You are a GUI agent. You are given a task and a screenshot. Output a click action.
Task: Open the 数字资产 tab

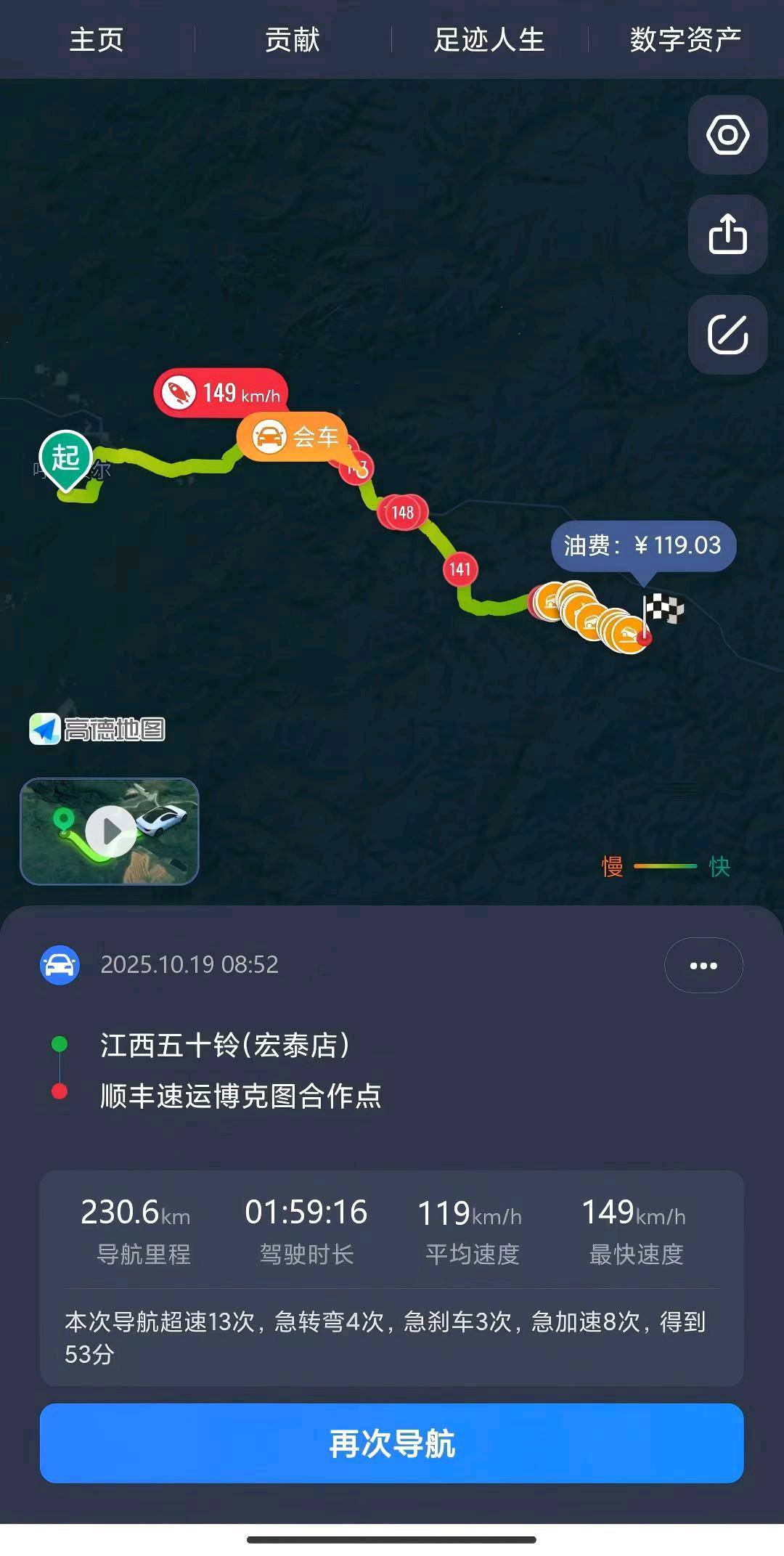click(x=685, y=40)
